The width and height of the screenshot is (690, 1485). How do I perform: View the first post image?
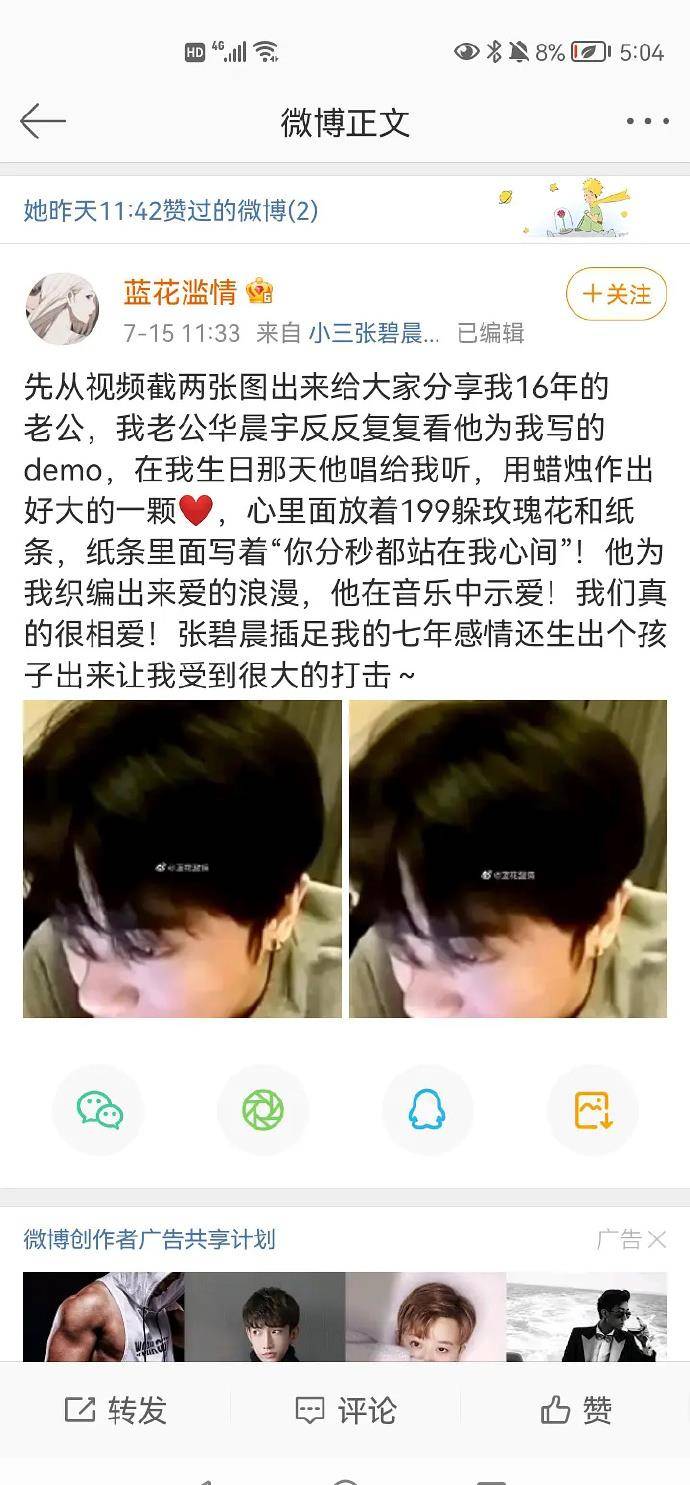tap(182, 859)
